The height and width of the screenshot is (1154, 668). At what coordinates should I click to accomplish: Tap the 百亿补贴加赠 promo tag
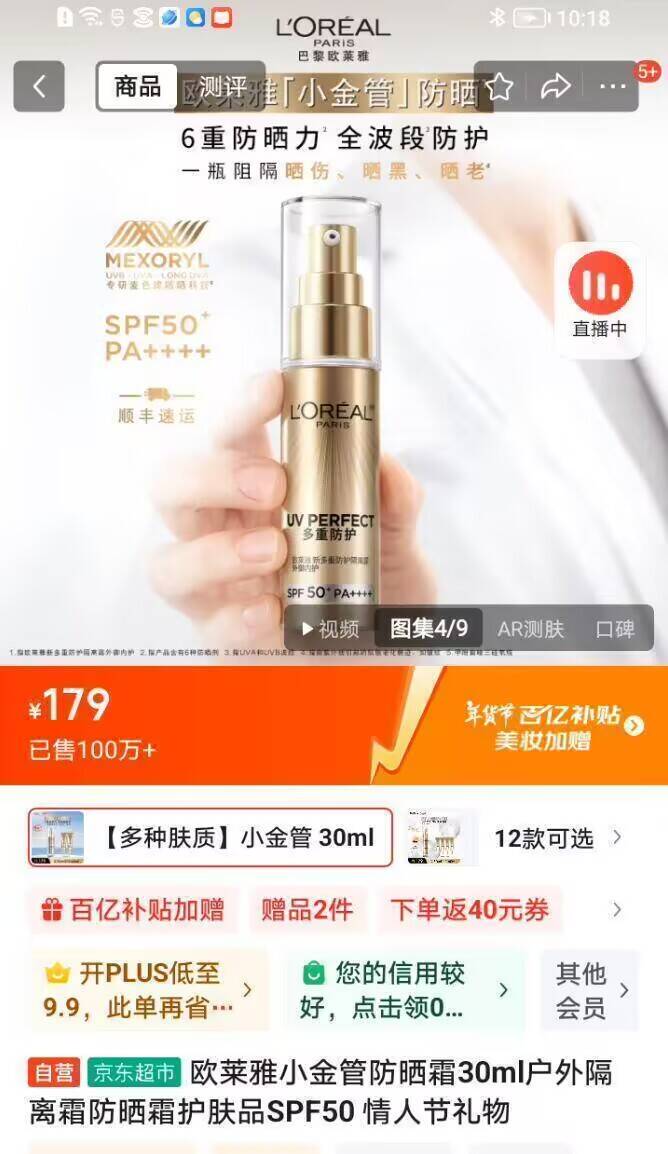tap(133, 910)
